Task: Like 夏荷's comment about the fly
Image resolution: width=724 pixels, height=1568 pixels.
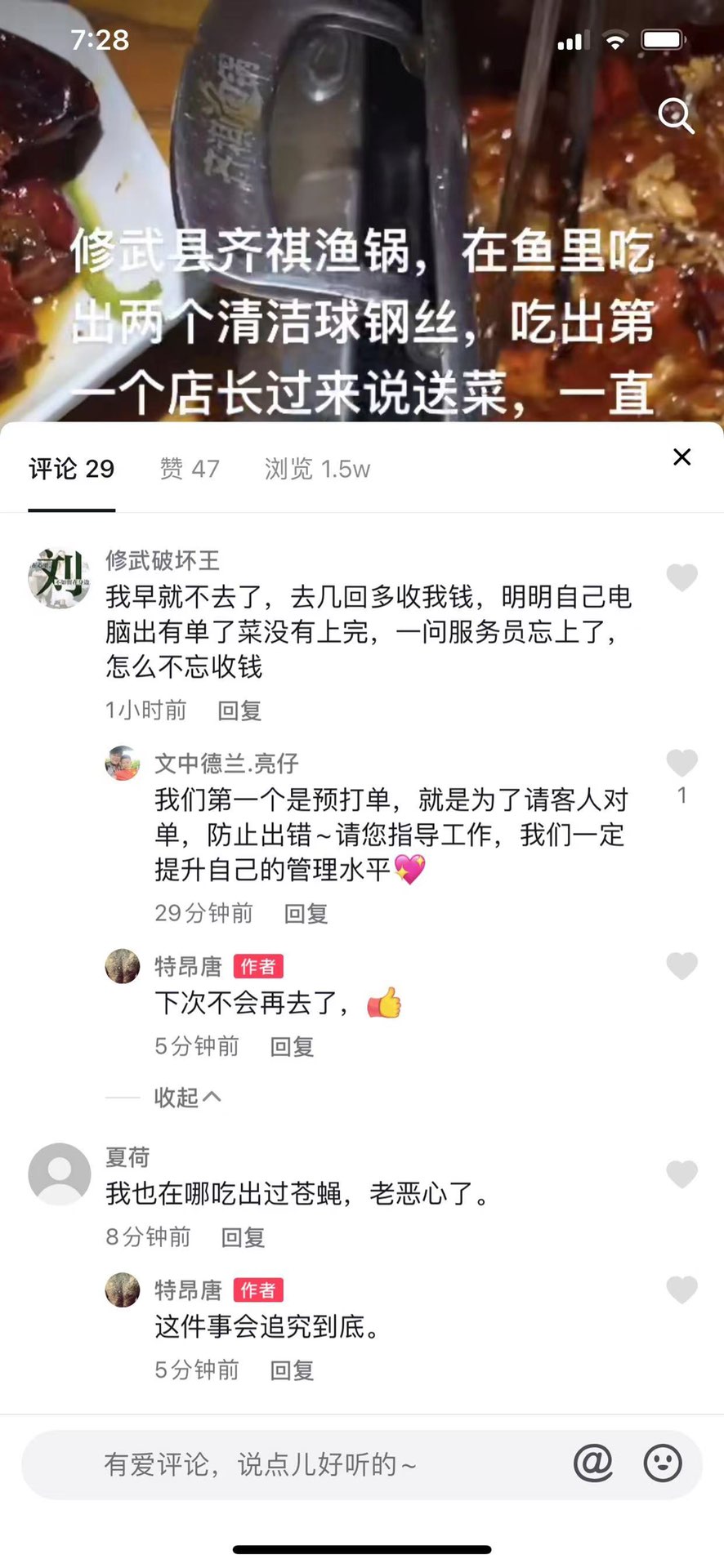Action: pos(682,1174)
